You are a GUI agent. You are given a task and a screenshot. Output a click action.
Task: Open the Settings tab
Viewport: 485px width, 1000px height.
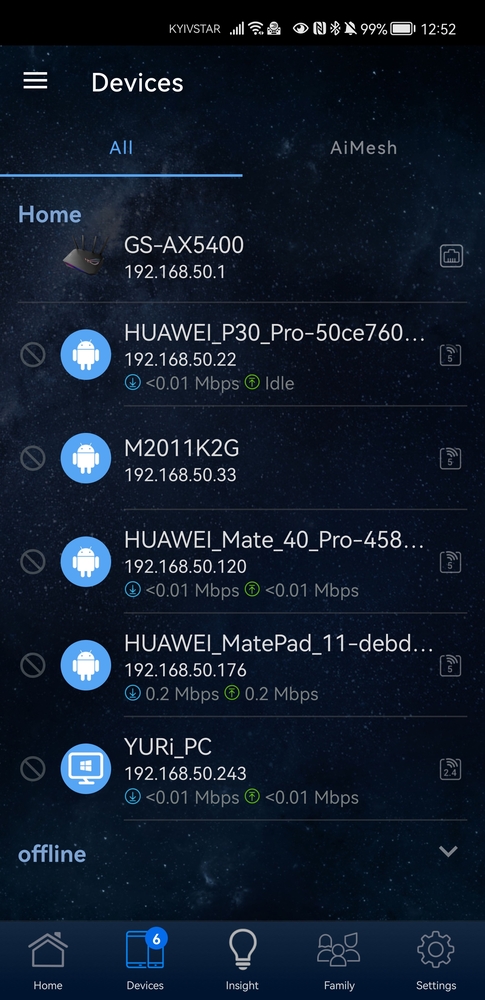click(x=436, y=960)
